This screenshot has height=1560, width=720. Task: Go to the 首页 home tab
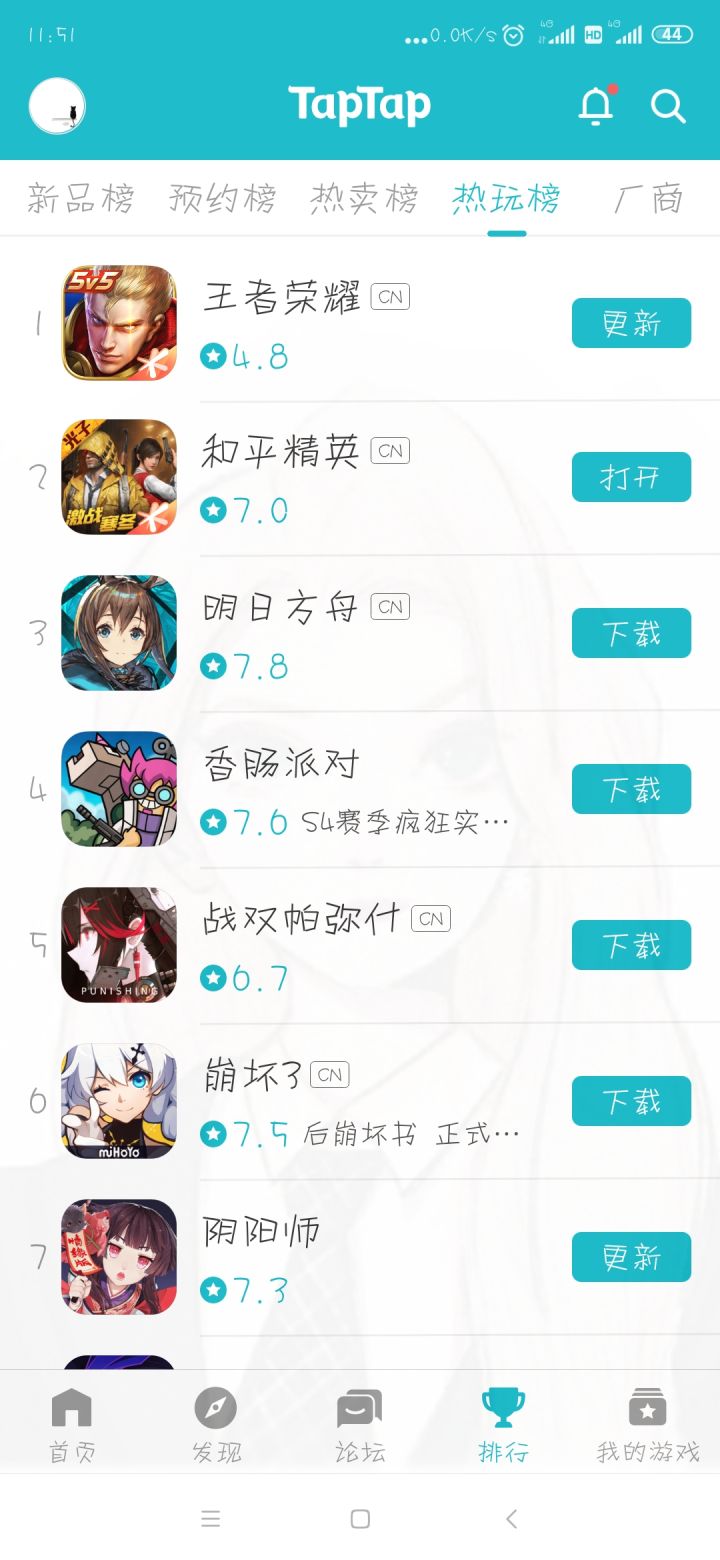[72, 1425]
